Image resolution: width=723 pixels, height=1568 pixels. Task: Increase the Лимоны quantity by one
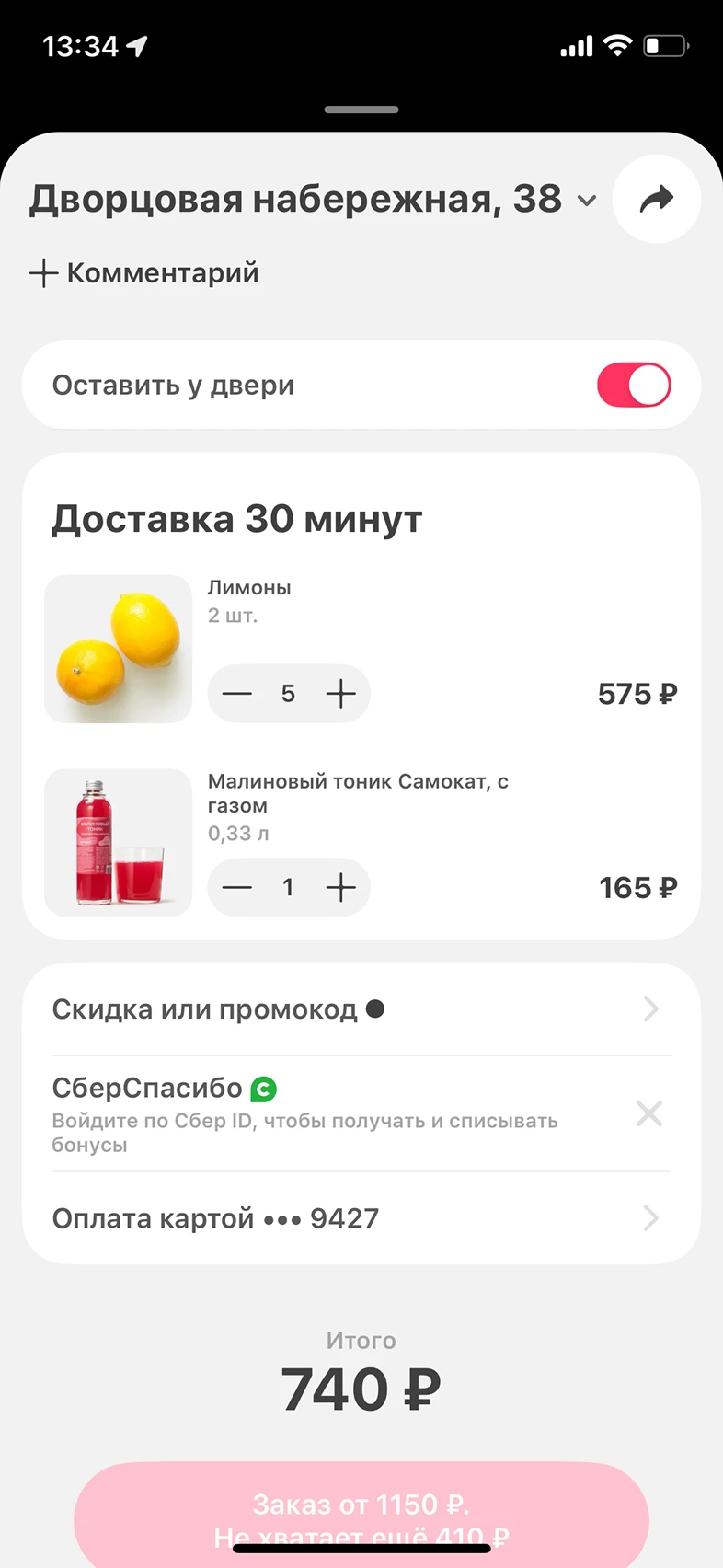click(341, 694)
